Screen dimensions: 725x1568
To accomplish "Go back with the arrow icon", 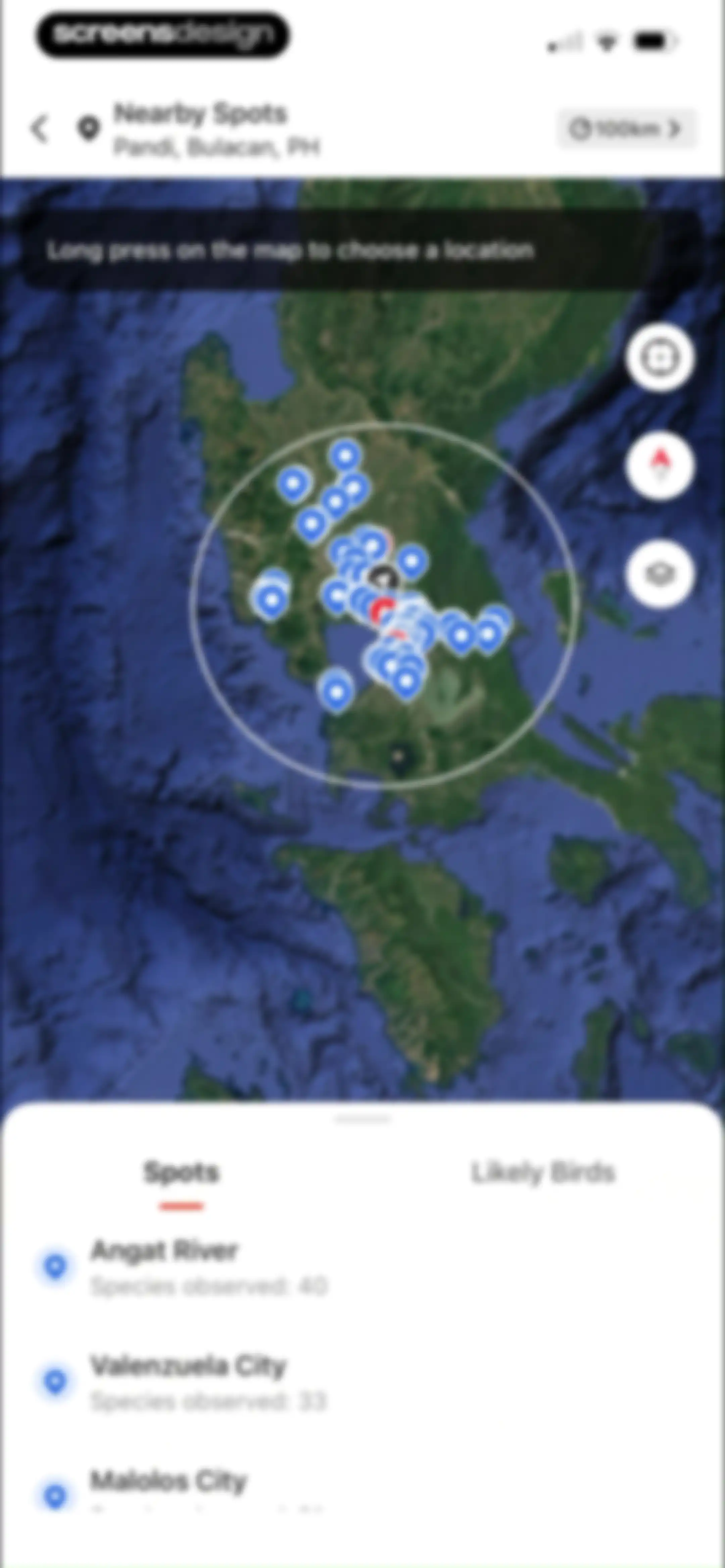I will pos(40,129).
